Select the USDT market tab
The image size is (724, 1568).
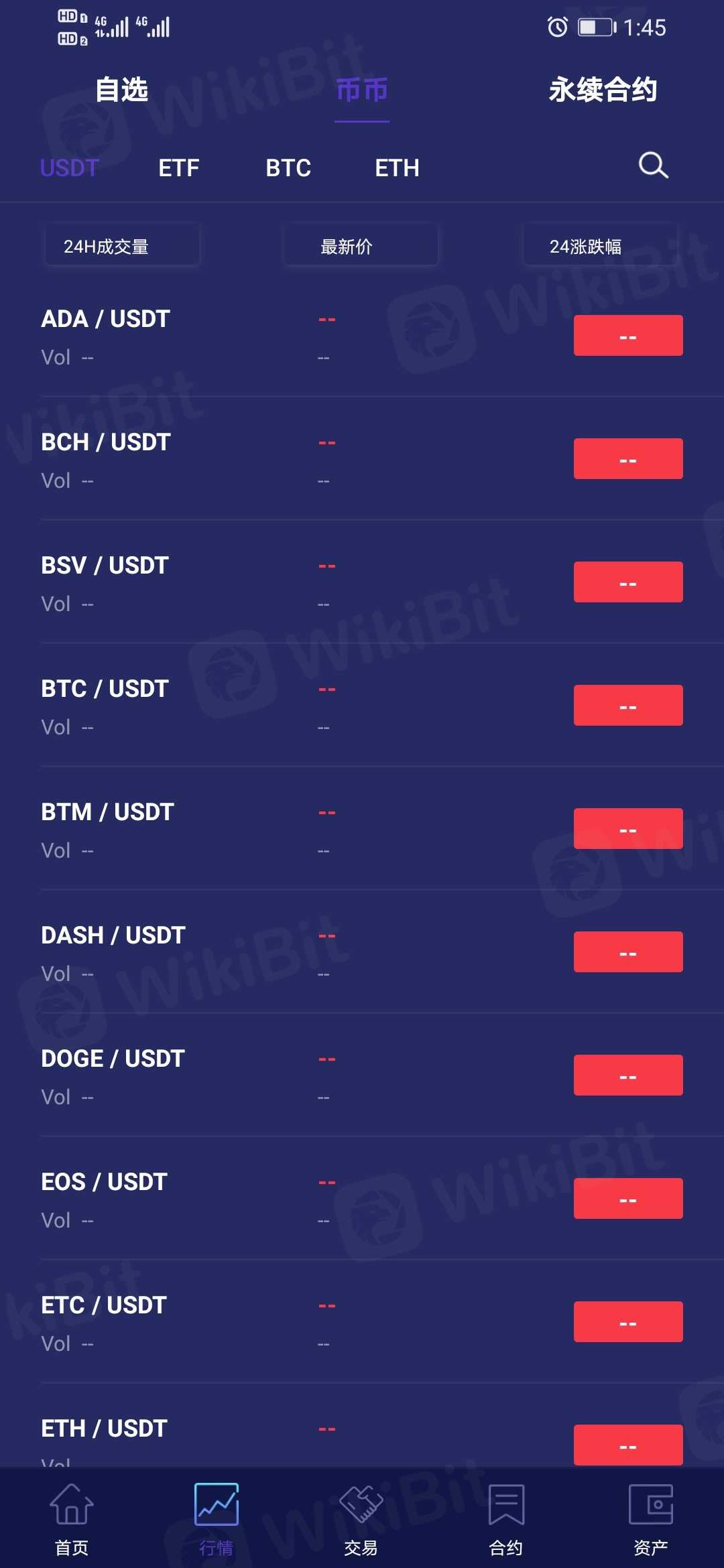(x=70, y=168)
